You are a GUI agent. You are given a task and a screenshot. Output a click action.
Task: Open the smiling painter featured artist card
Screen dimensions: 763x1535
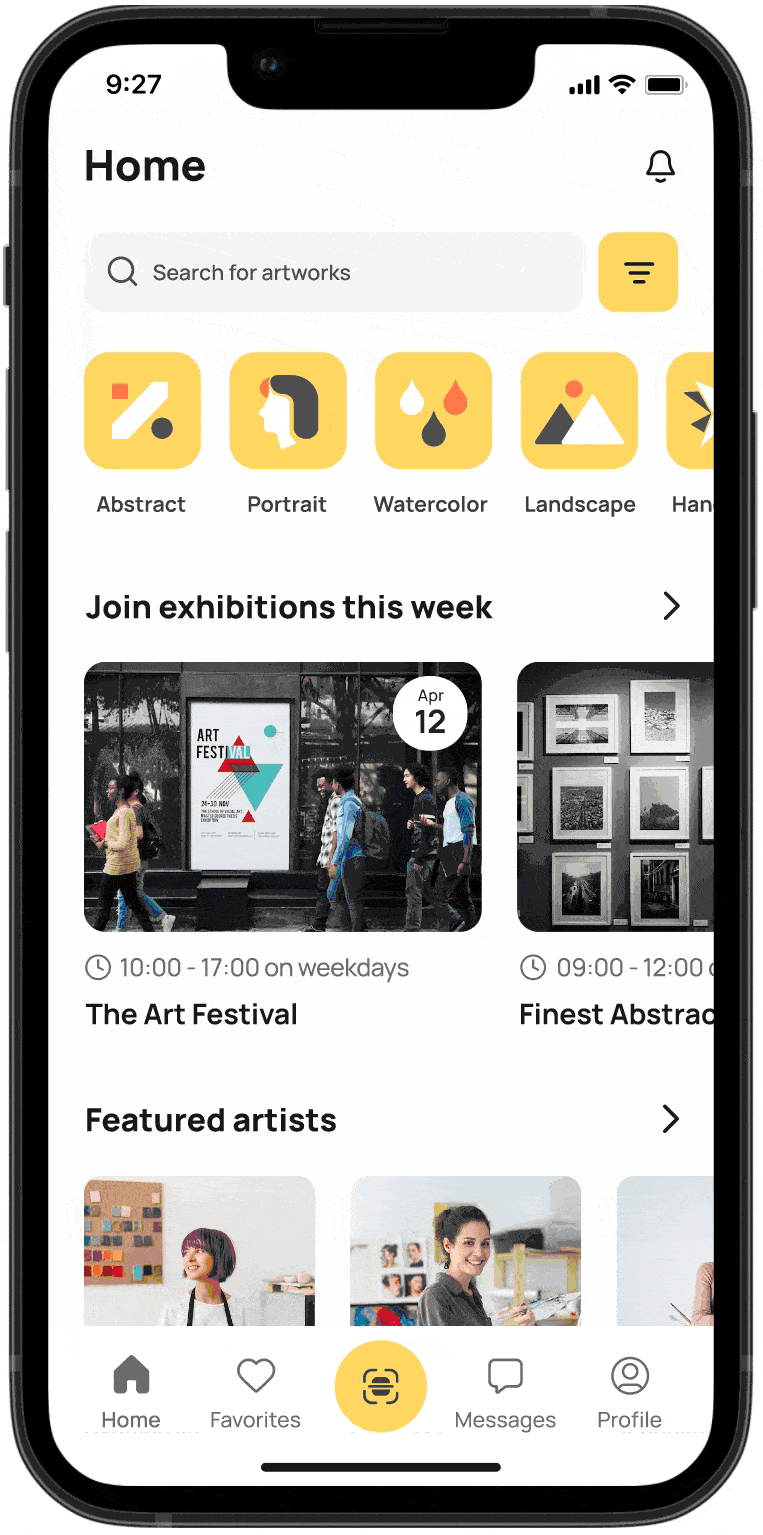click(x=465, y=1250)
